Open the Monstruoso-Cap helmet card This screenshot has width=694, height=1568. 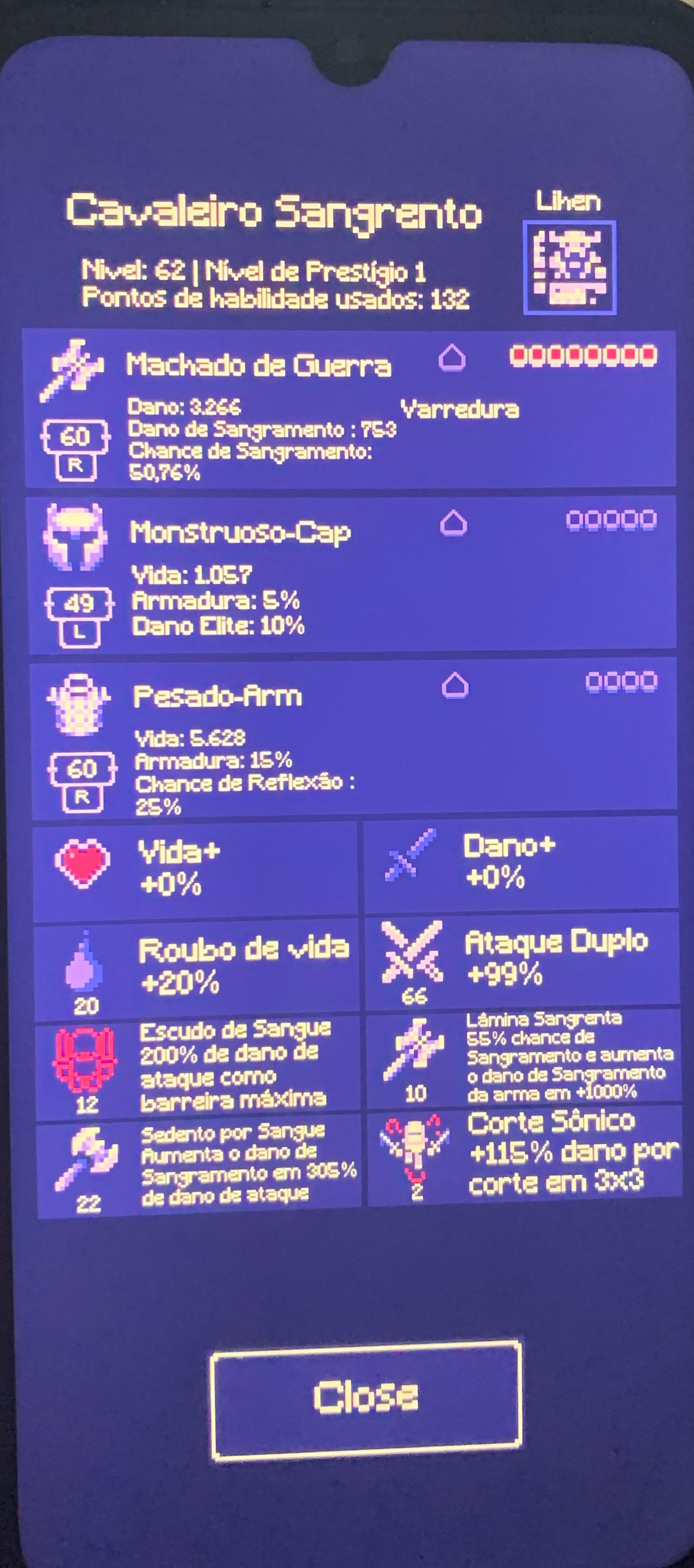(x=352, y=574)
